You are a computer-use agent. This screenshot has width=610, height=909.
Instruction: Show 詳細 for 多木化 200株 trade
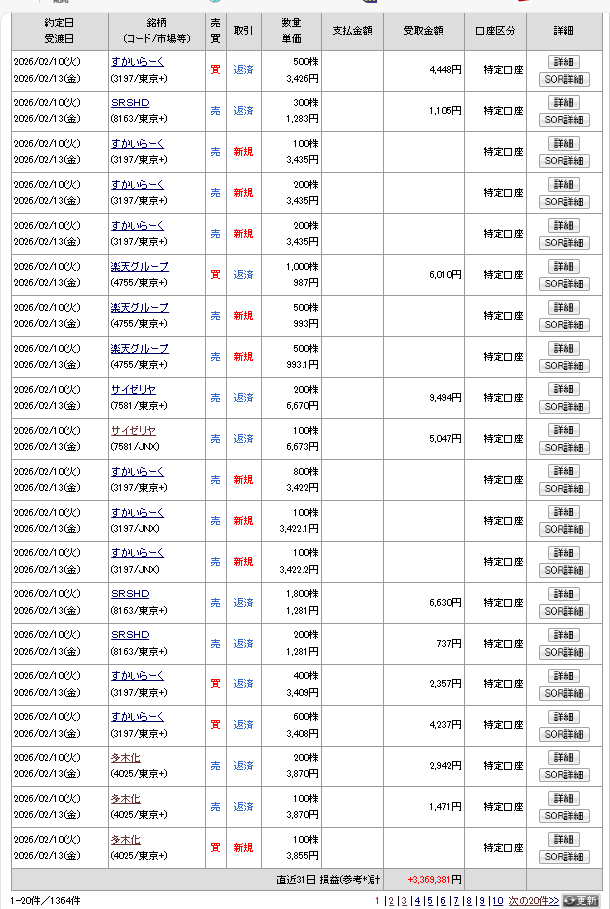pos(564,758)
